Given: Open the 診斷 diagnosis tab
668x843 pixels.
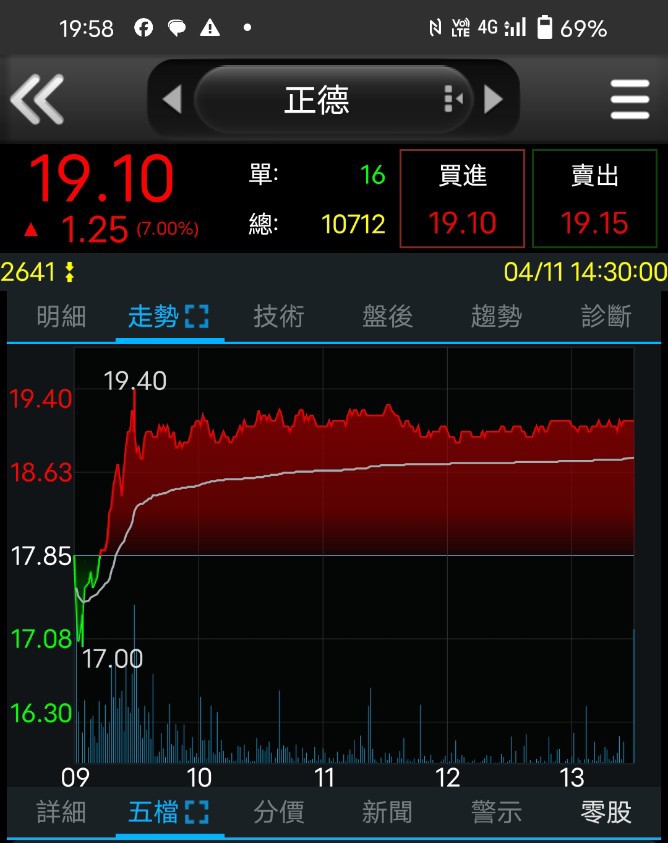Looking at the screenshot, I should coord(606,317).
